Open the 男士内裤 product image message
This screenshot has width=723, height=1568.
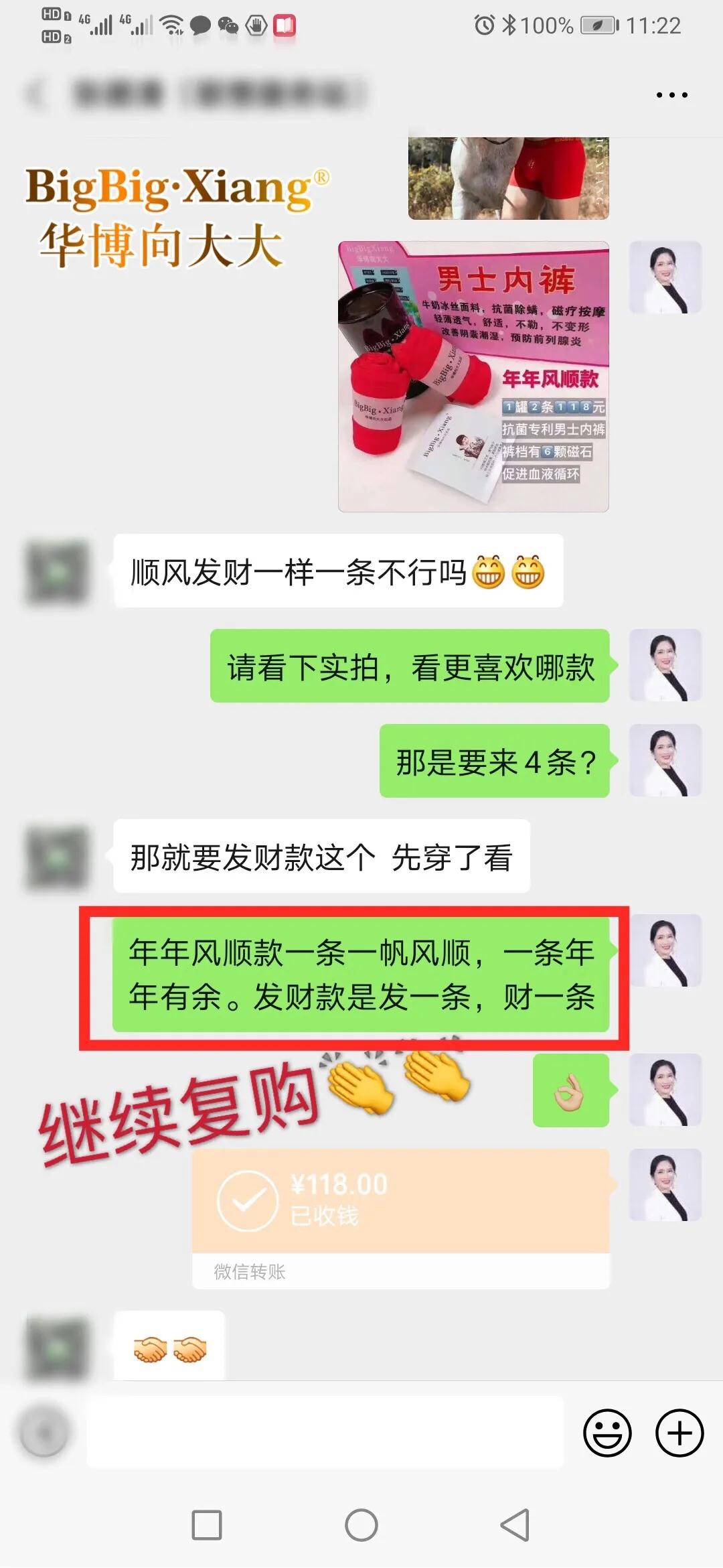473,376
